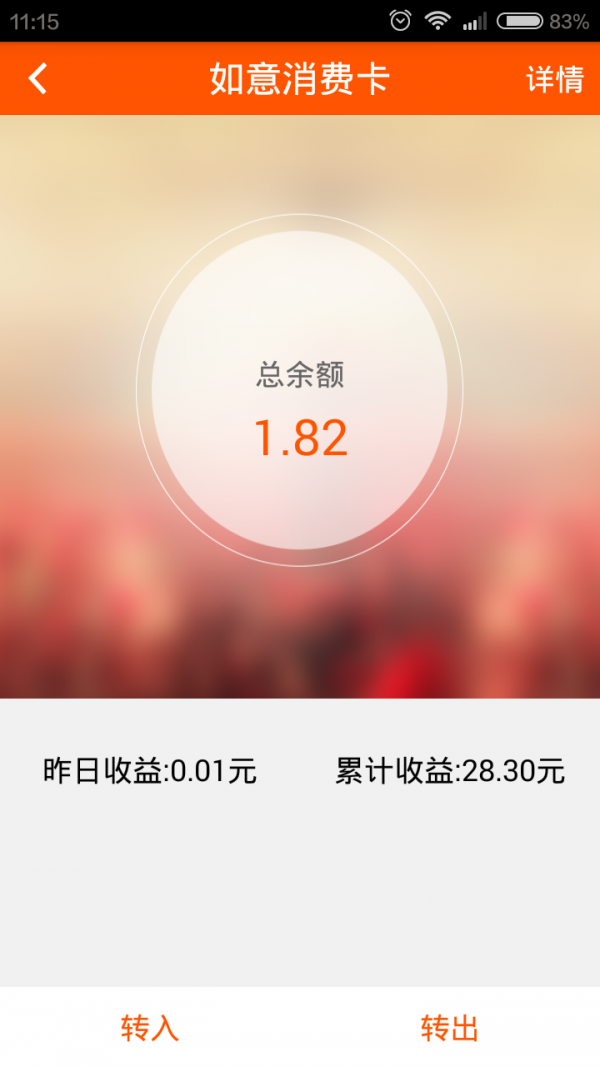Open 详情 details in the header

click(555, 79)
